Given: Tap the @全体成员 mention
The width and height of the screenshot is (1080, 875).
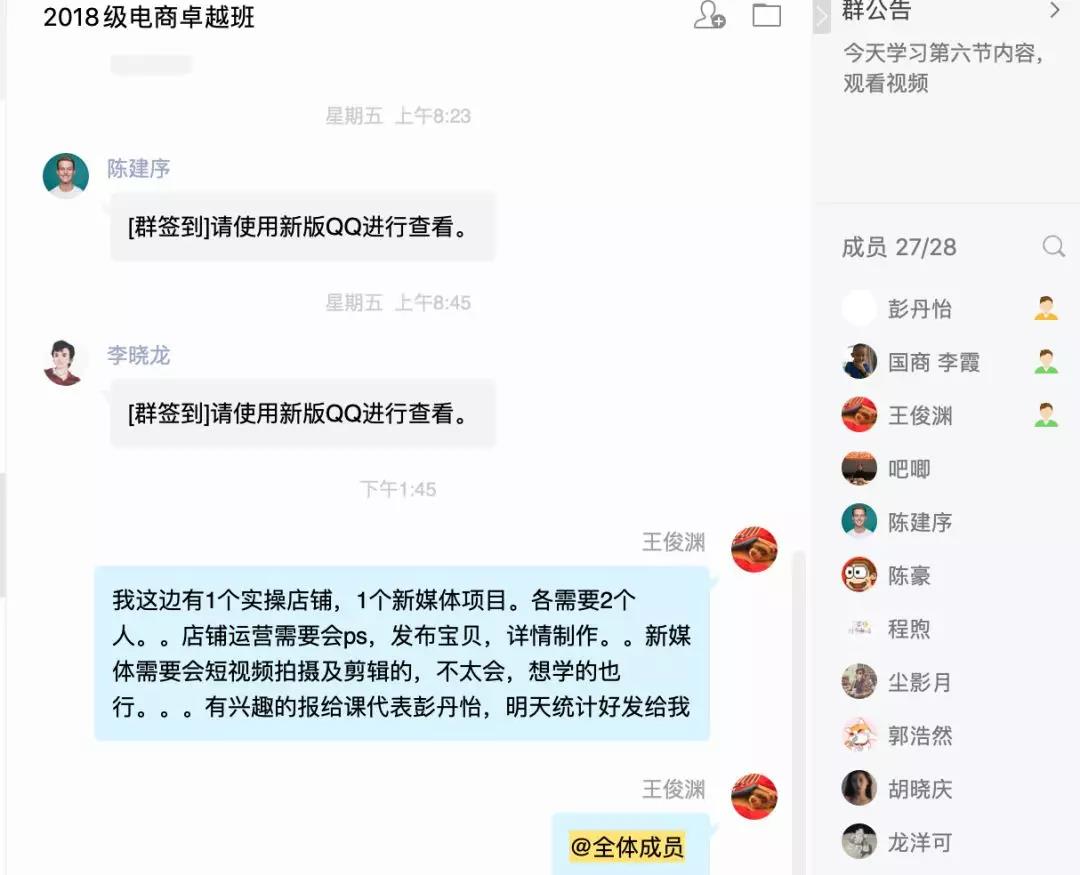Looking at the screenshot, I should click(627, 847).
